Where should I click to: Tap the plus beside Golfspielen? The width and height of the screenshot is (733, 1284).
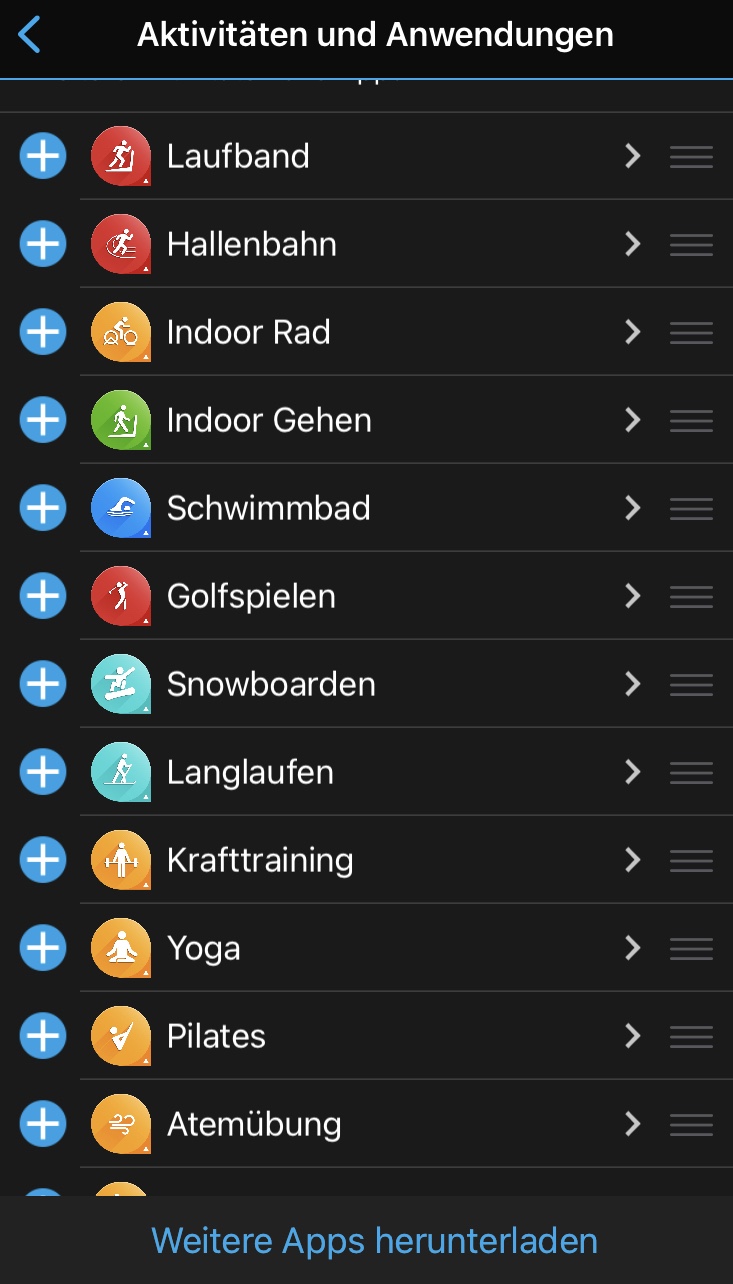[43, 597]
